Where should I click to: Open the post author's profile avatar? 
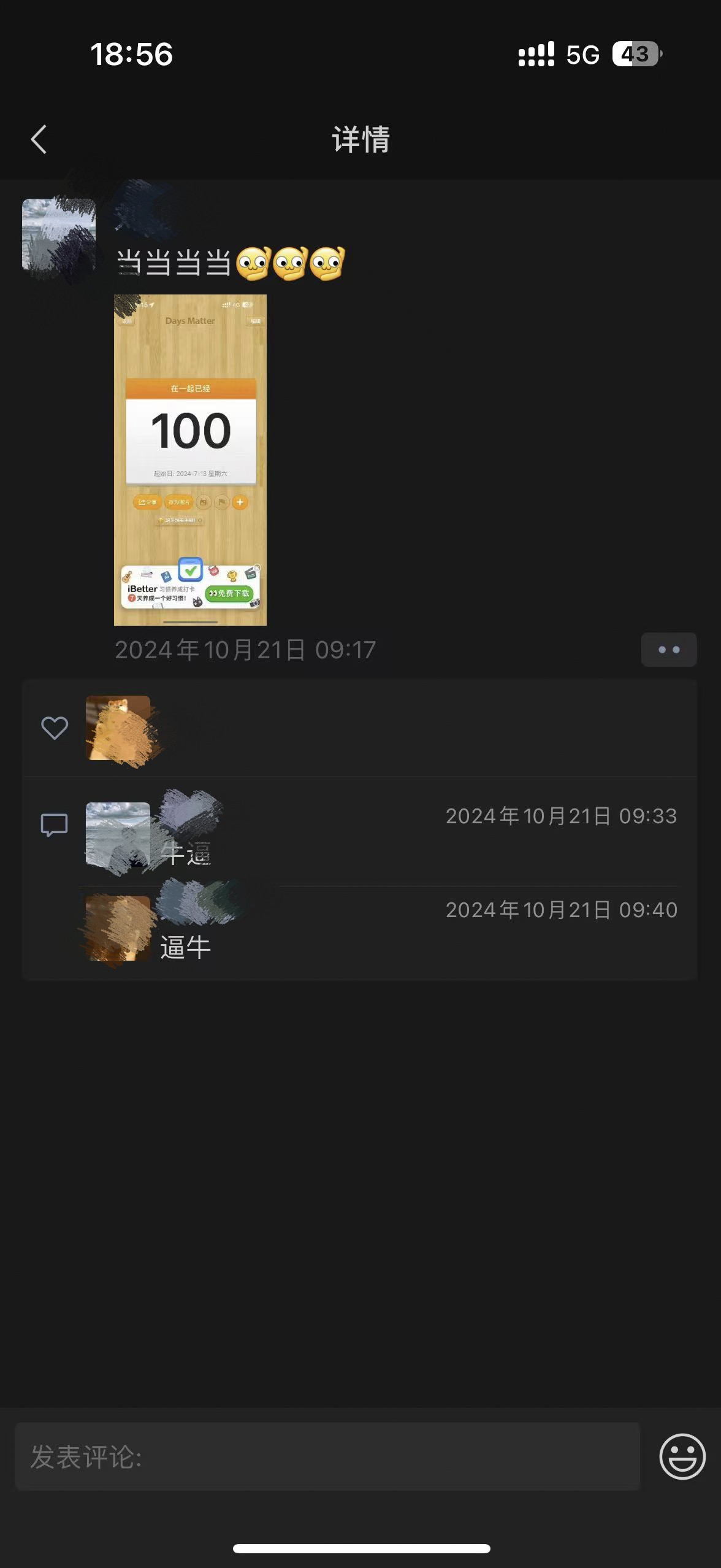point(59,236)
